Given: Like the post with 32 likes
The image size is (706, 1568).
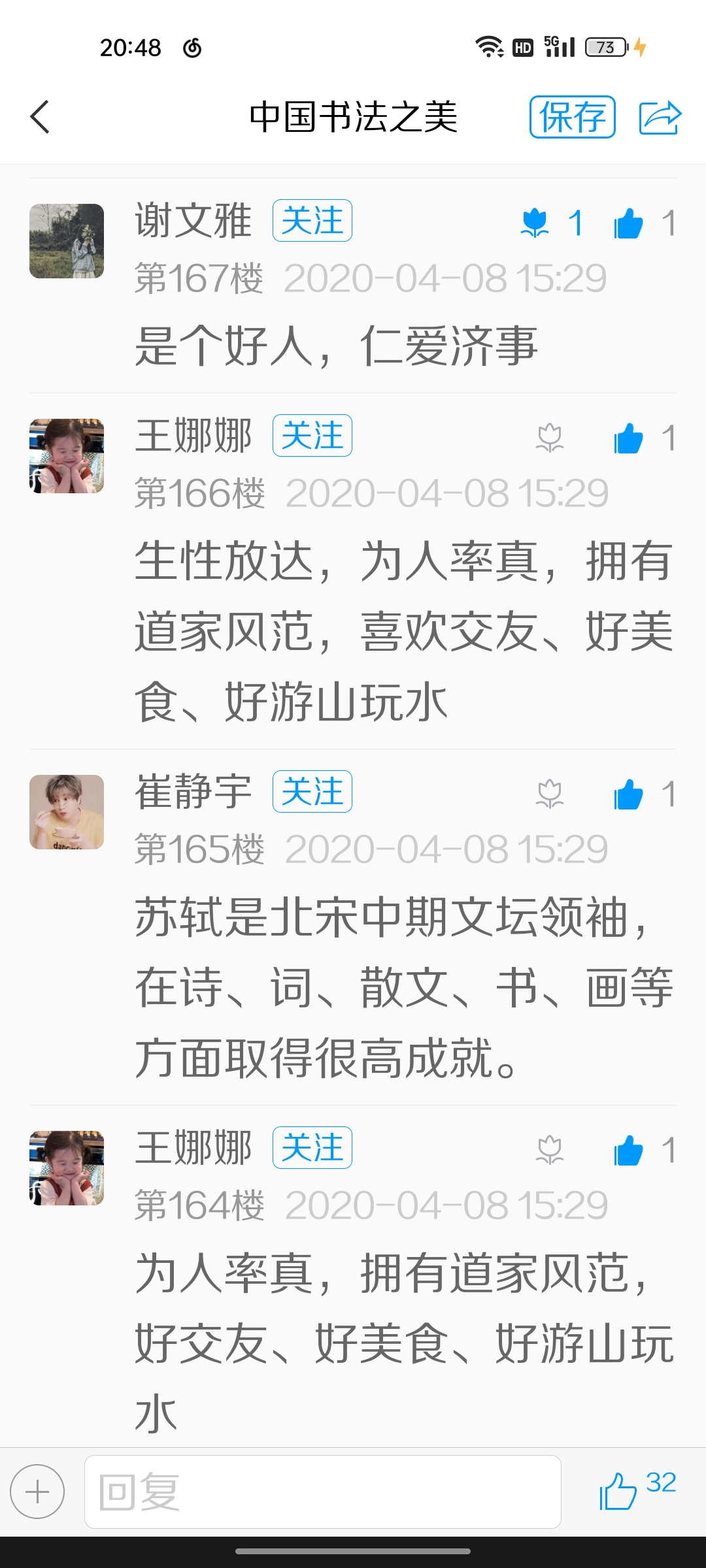Looking at the screenshot, I should coord(618,1491).
